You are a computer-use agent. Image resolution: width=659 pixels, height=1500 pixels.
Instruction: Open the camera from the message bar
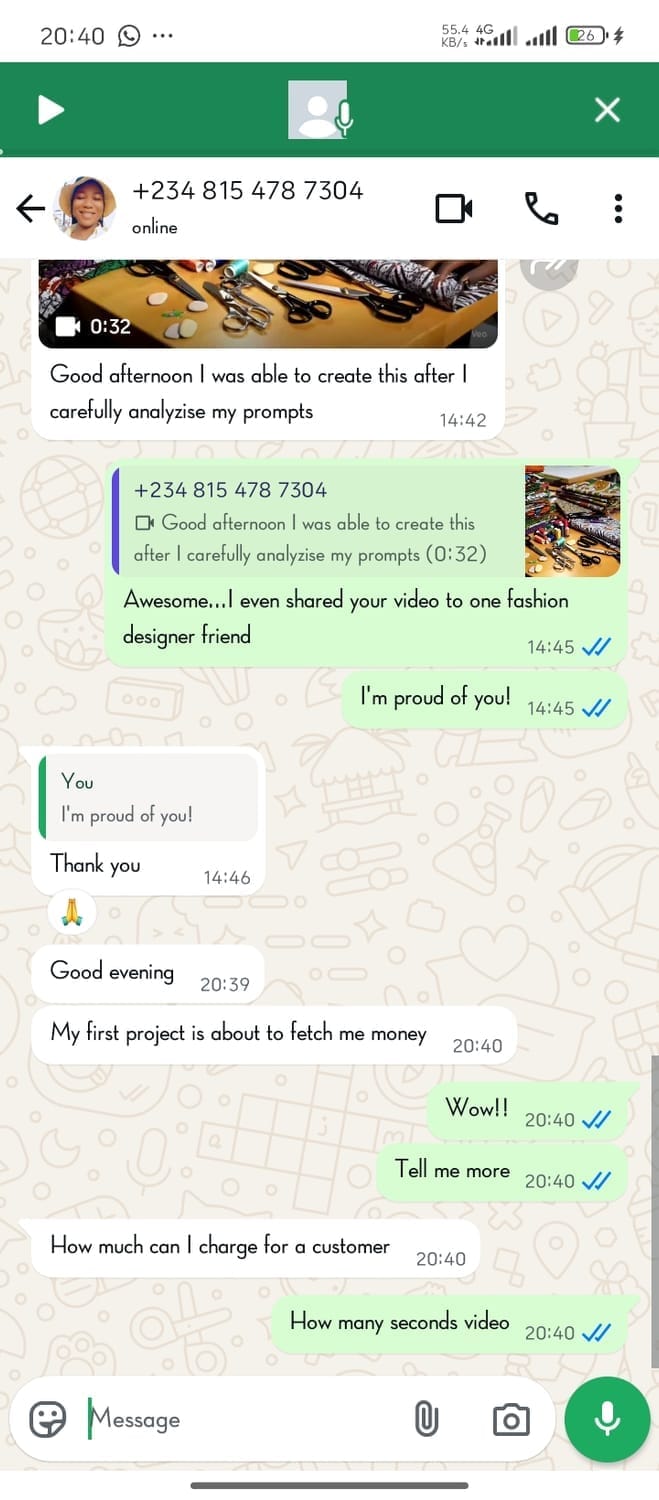point(511,1419)
